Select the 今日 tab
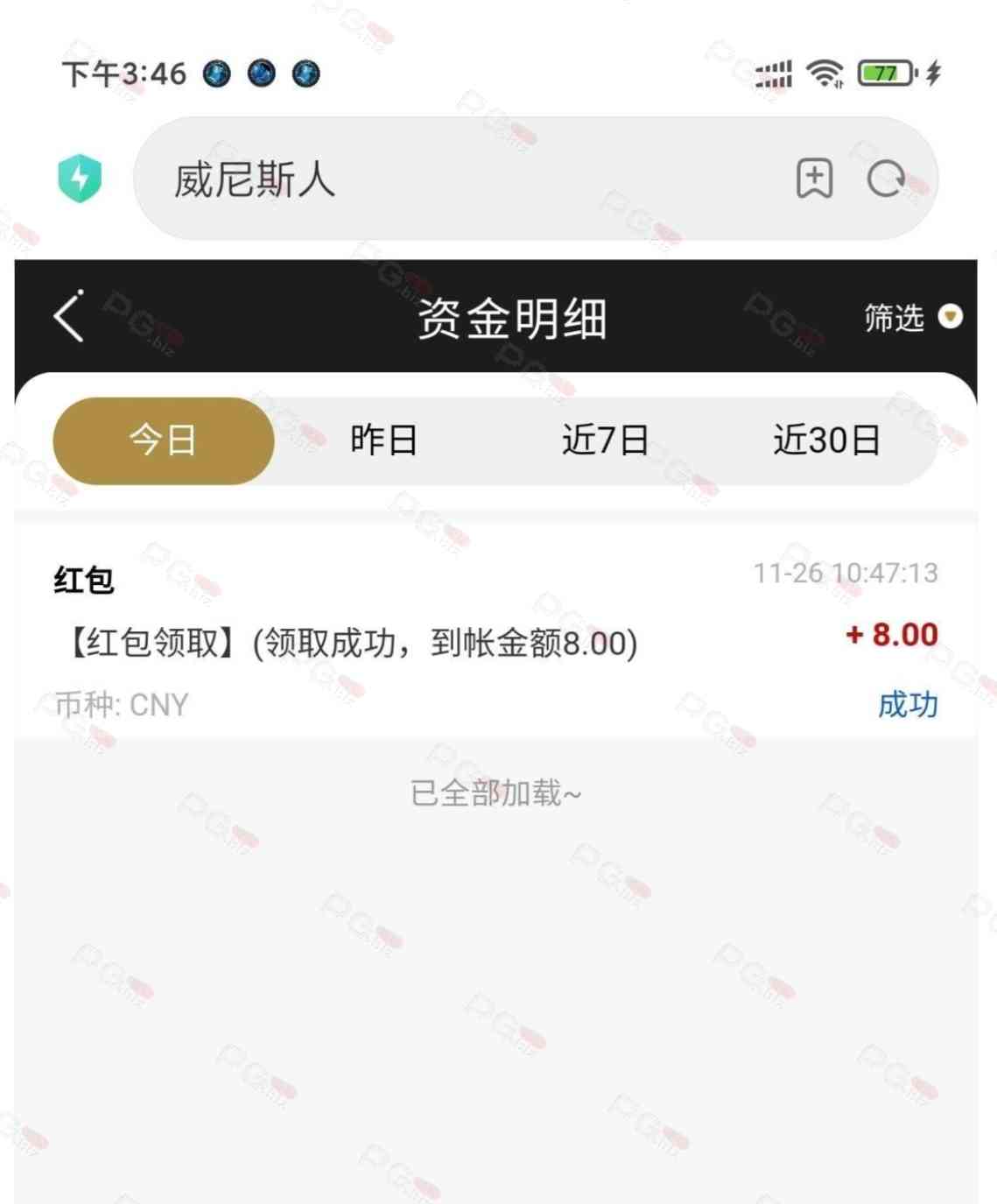The width and height of the screenshot is (997, 1204). pos(164,440)
